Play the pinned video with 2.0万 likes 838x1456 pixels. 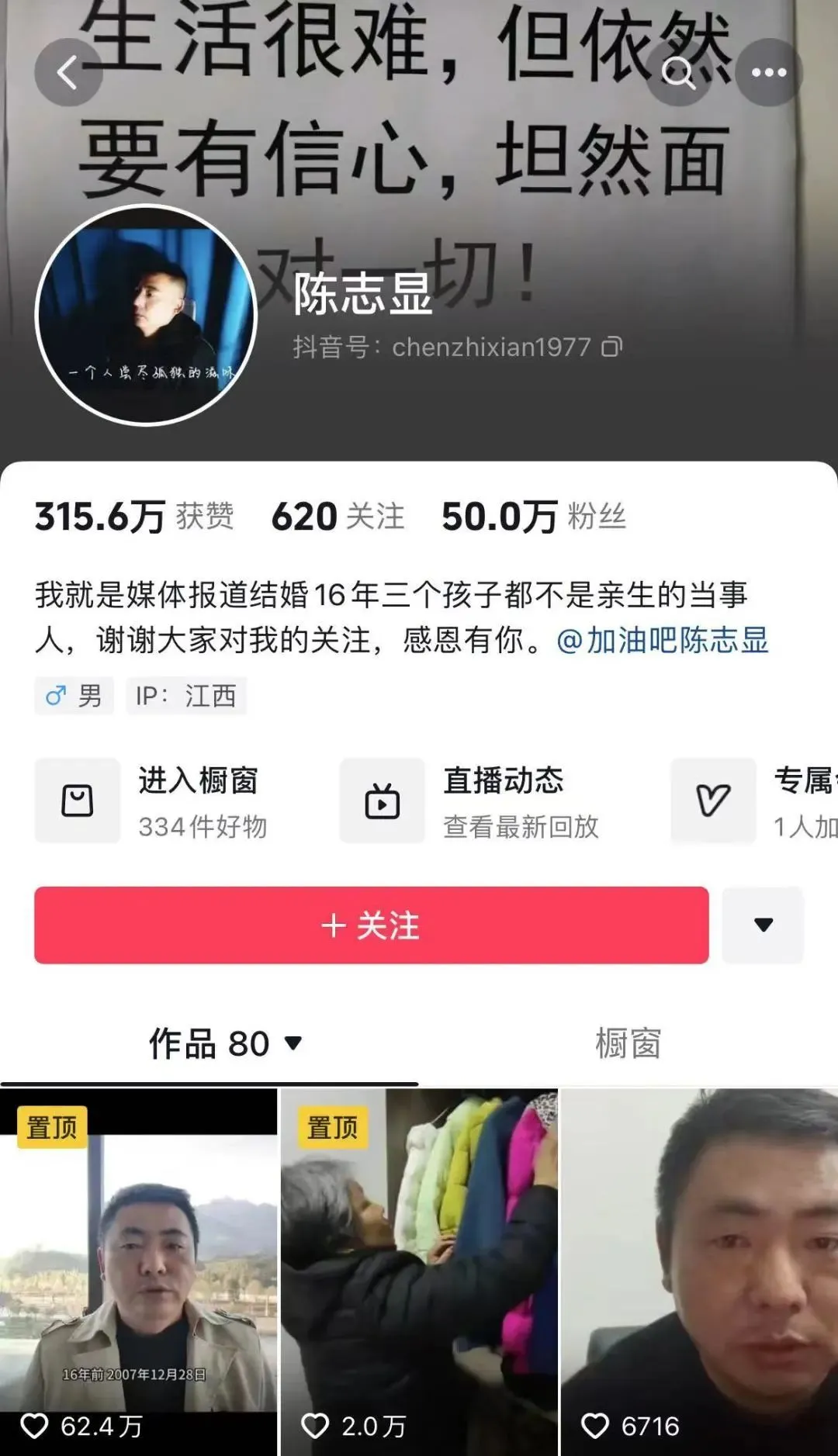tap(419, 1272)
